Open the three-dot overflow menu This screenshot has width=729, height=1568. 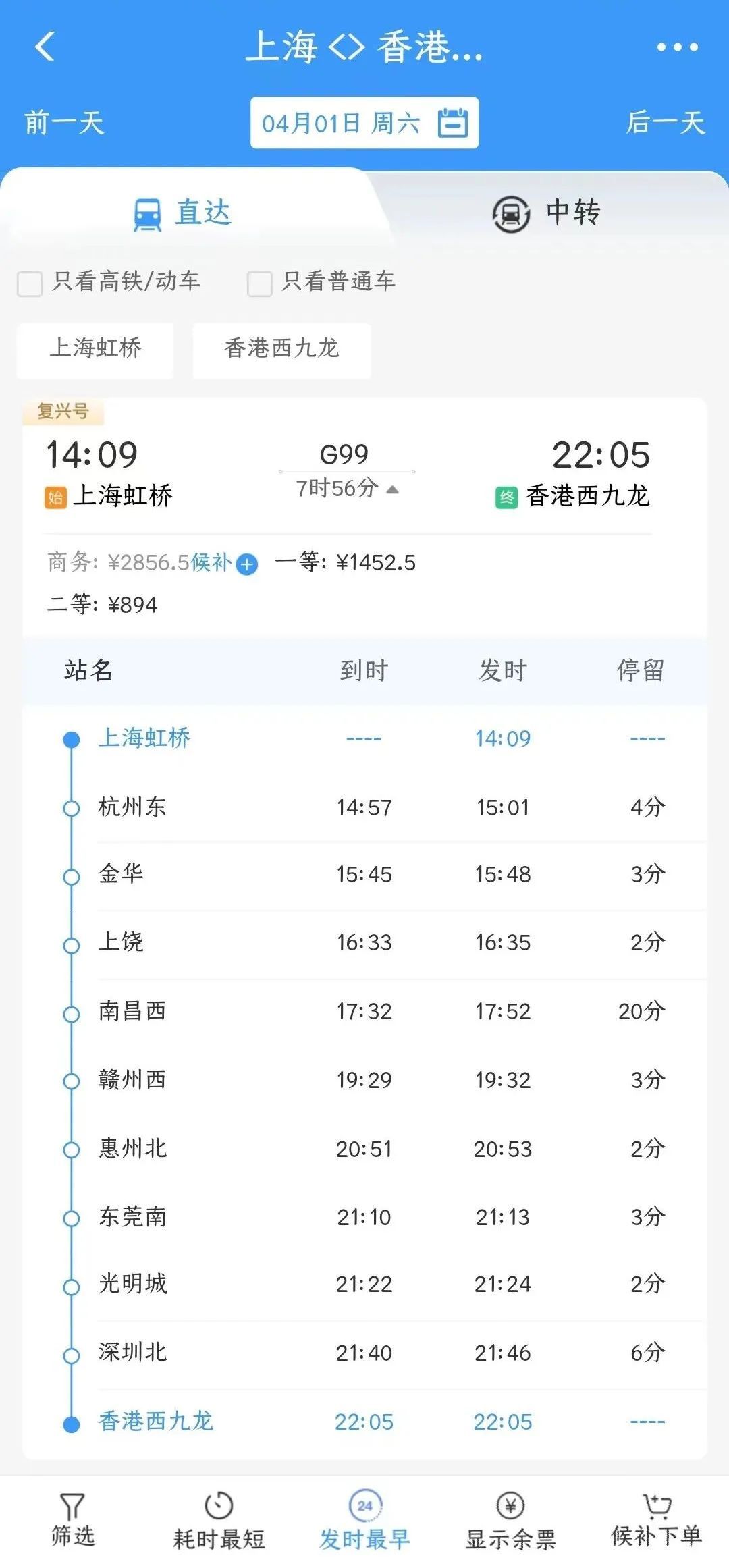point(677,47)
